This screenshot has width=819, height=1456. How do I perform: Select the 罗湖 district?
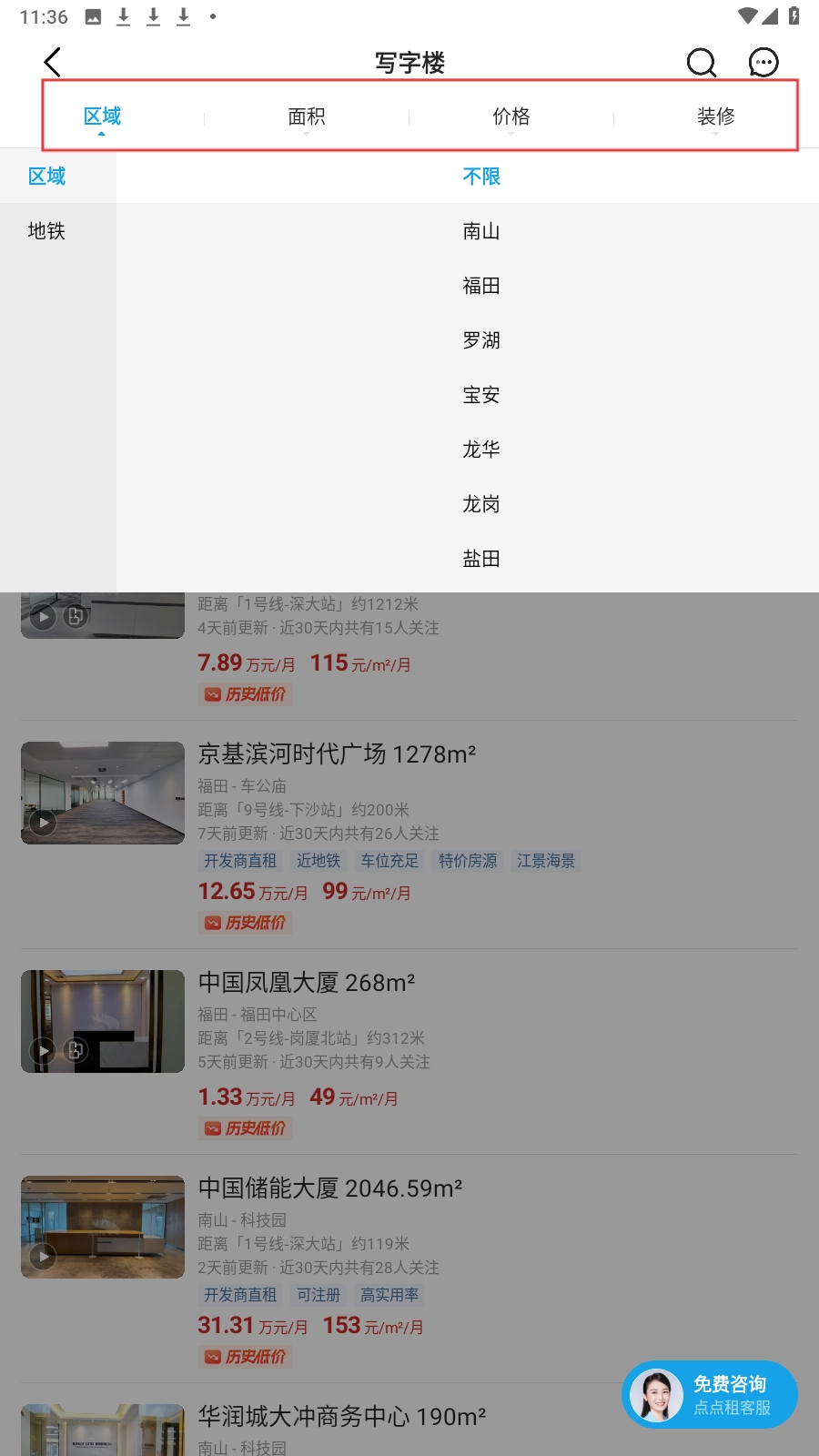click(480, 340)
